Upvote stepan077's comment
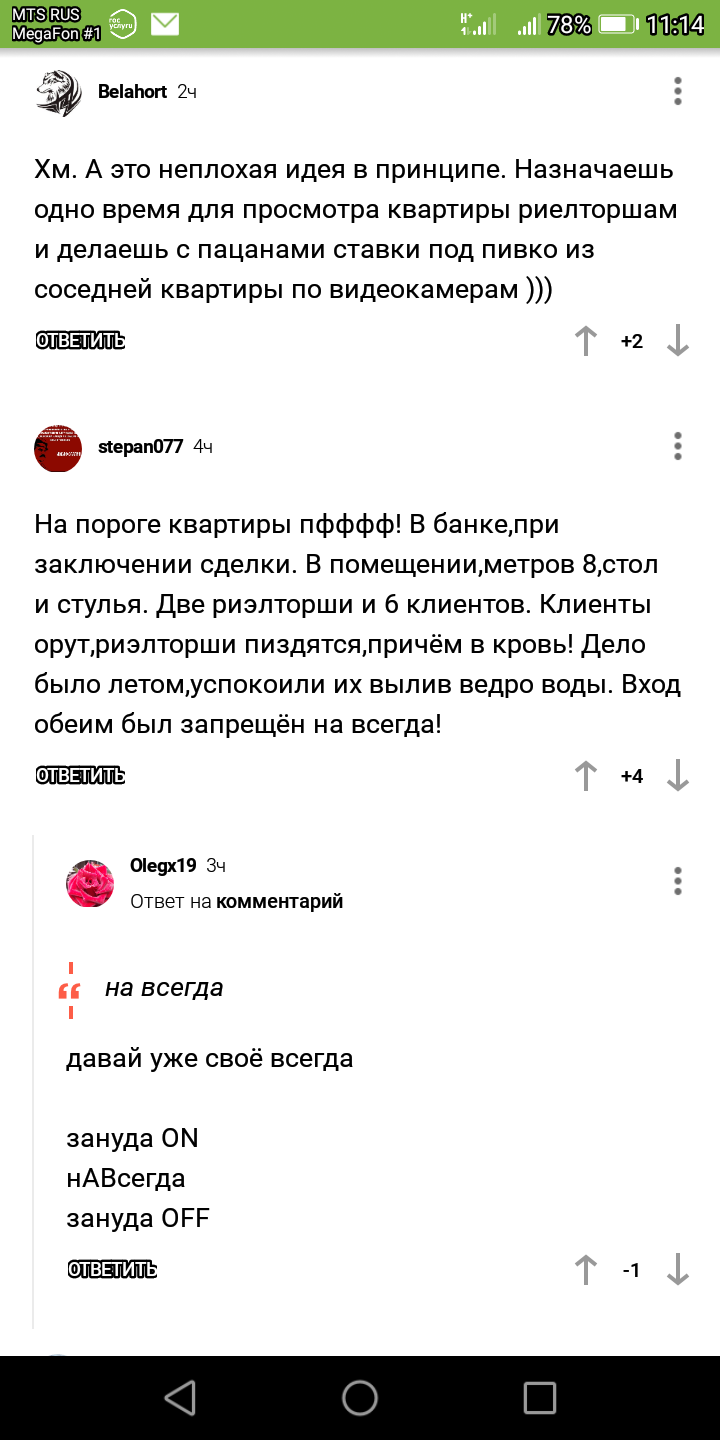Viewport: 720px width, 1440px height. point(585,775)
